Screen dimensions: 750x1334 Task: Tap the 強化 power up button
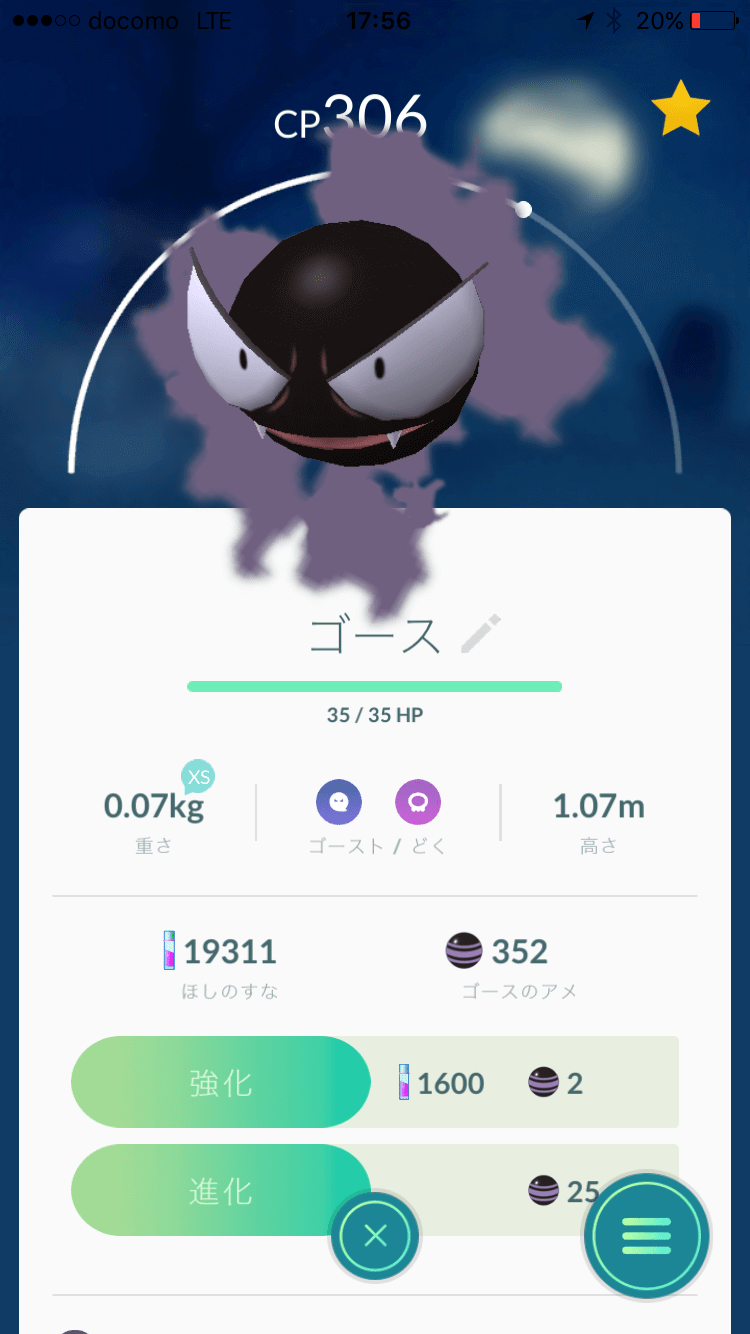click(221, 1082)
